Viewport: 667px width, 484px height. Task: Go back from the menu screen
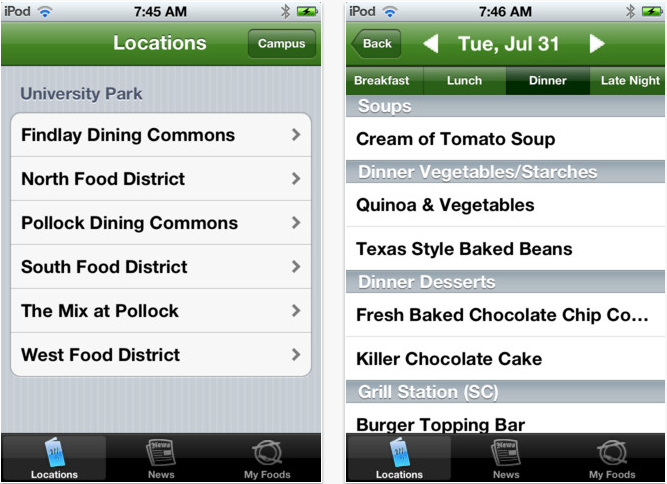click(x=376, y=43)
